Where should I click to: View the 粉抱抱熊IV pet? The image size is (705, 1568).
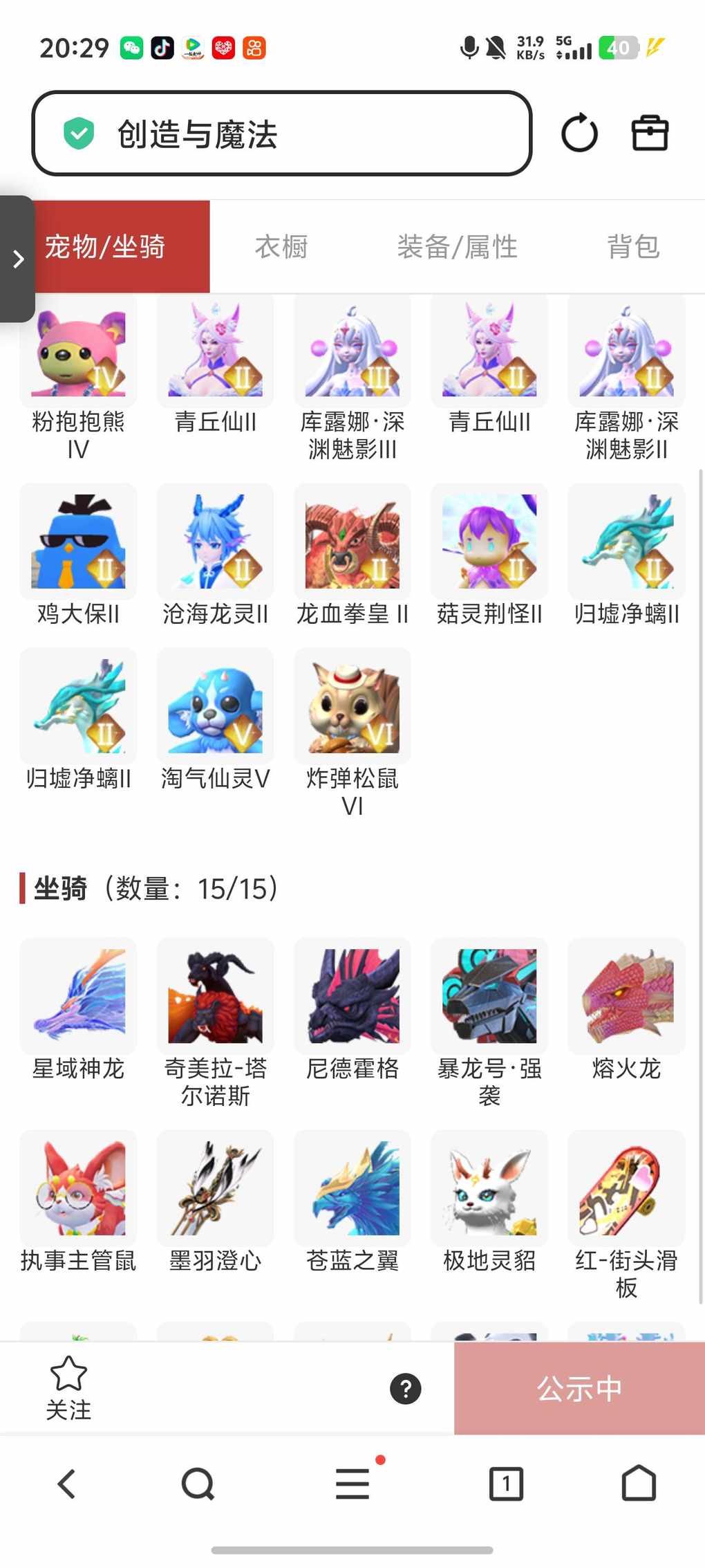click(x=78, y=353)
